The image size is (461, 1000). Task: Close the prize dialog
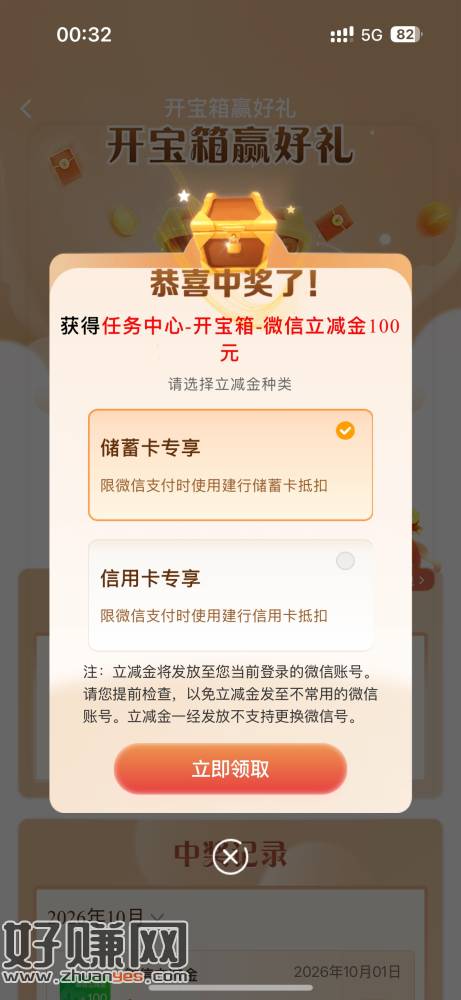coord(230,857)
